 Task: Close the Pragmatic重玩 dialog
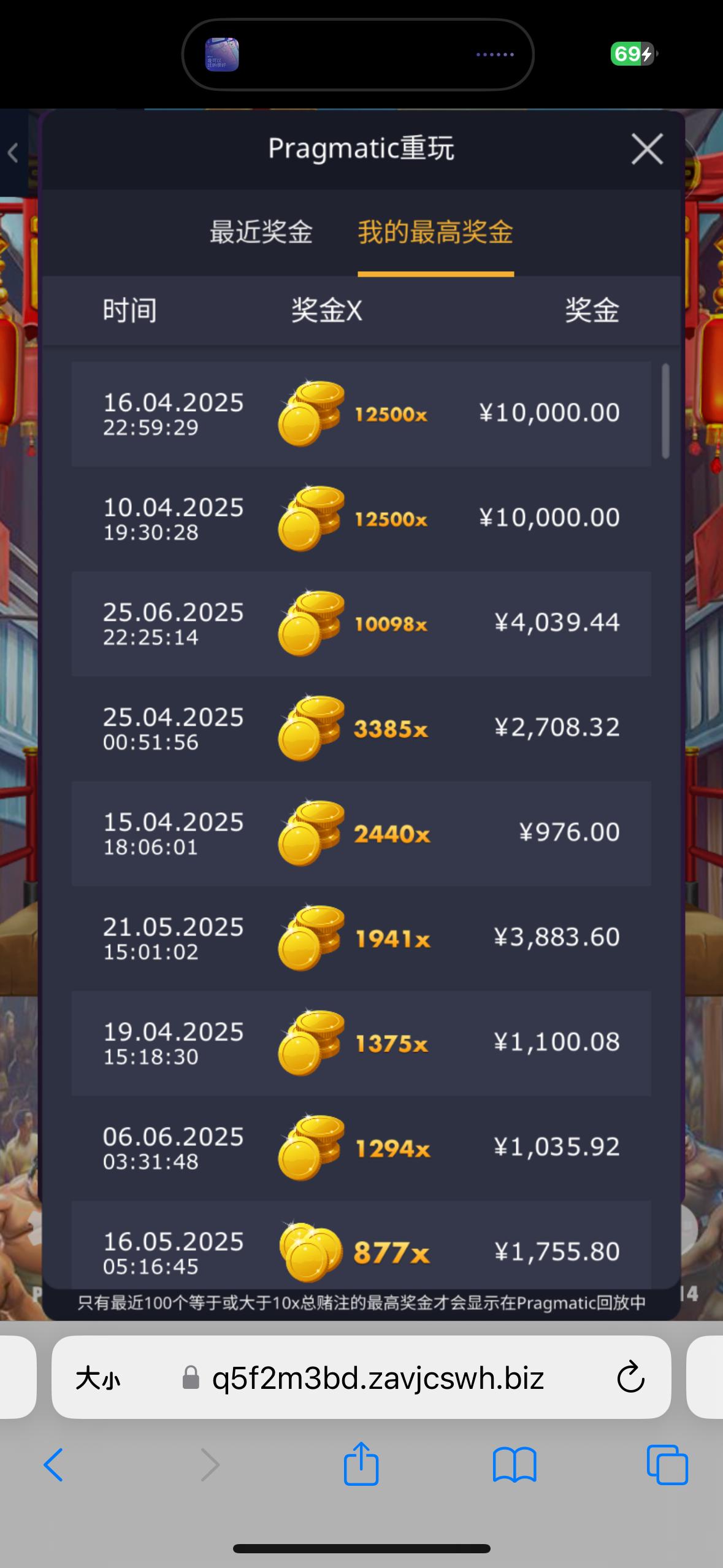click(x=647, y=149)
